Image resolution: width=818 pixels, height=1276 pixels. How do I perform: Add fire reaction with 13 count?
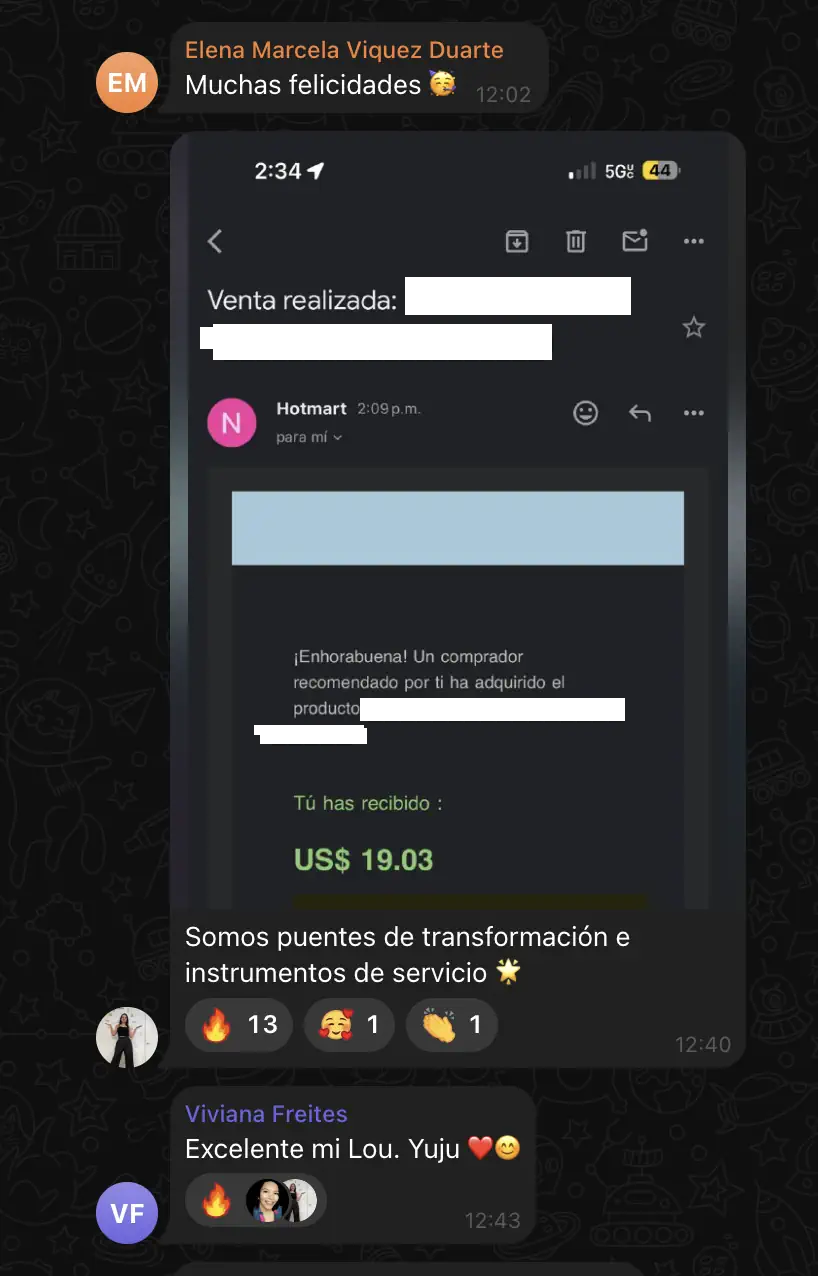239,1025
